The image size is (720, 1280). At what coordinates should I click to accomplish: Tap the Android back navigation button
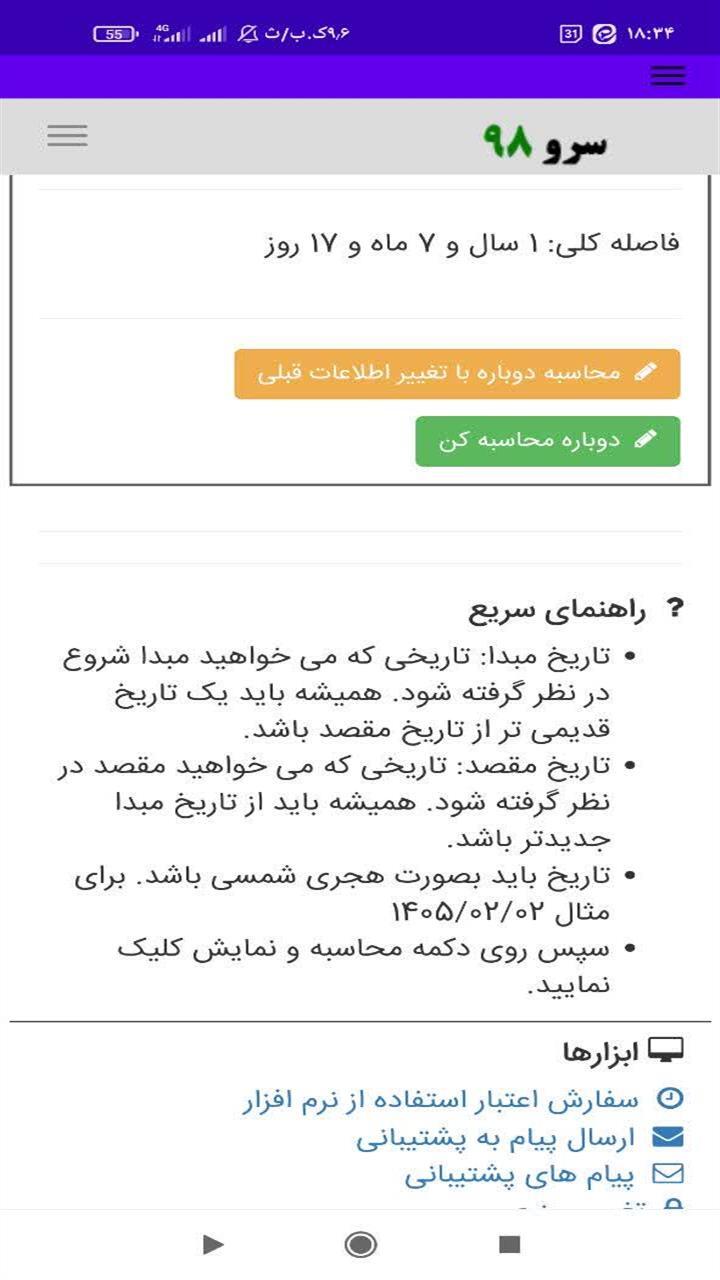click(213, 1246)
